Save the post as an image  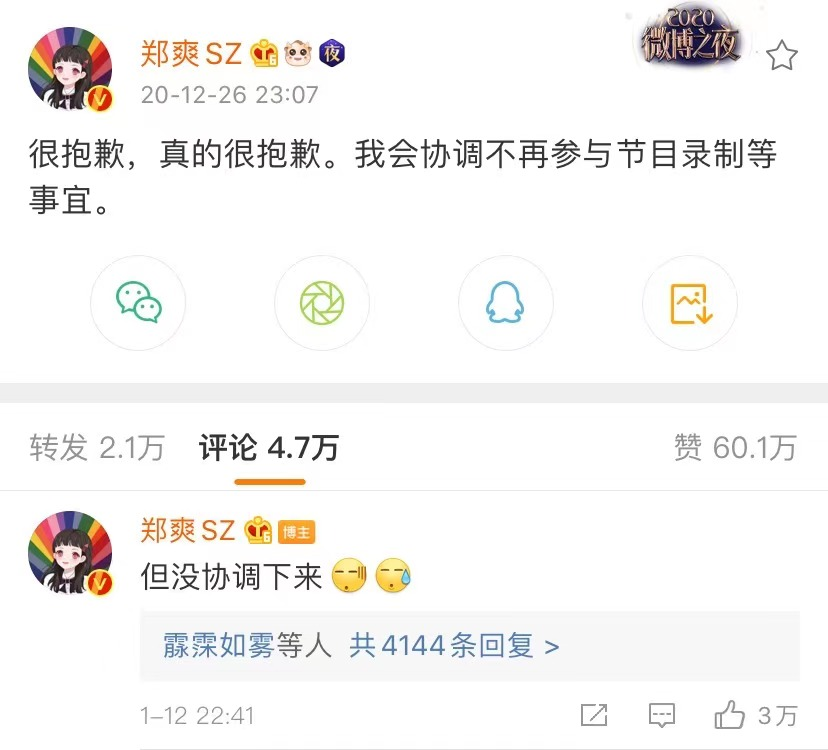click(x=690, y=303)
